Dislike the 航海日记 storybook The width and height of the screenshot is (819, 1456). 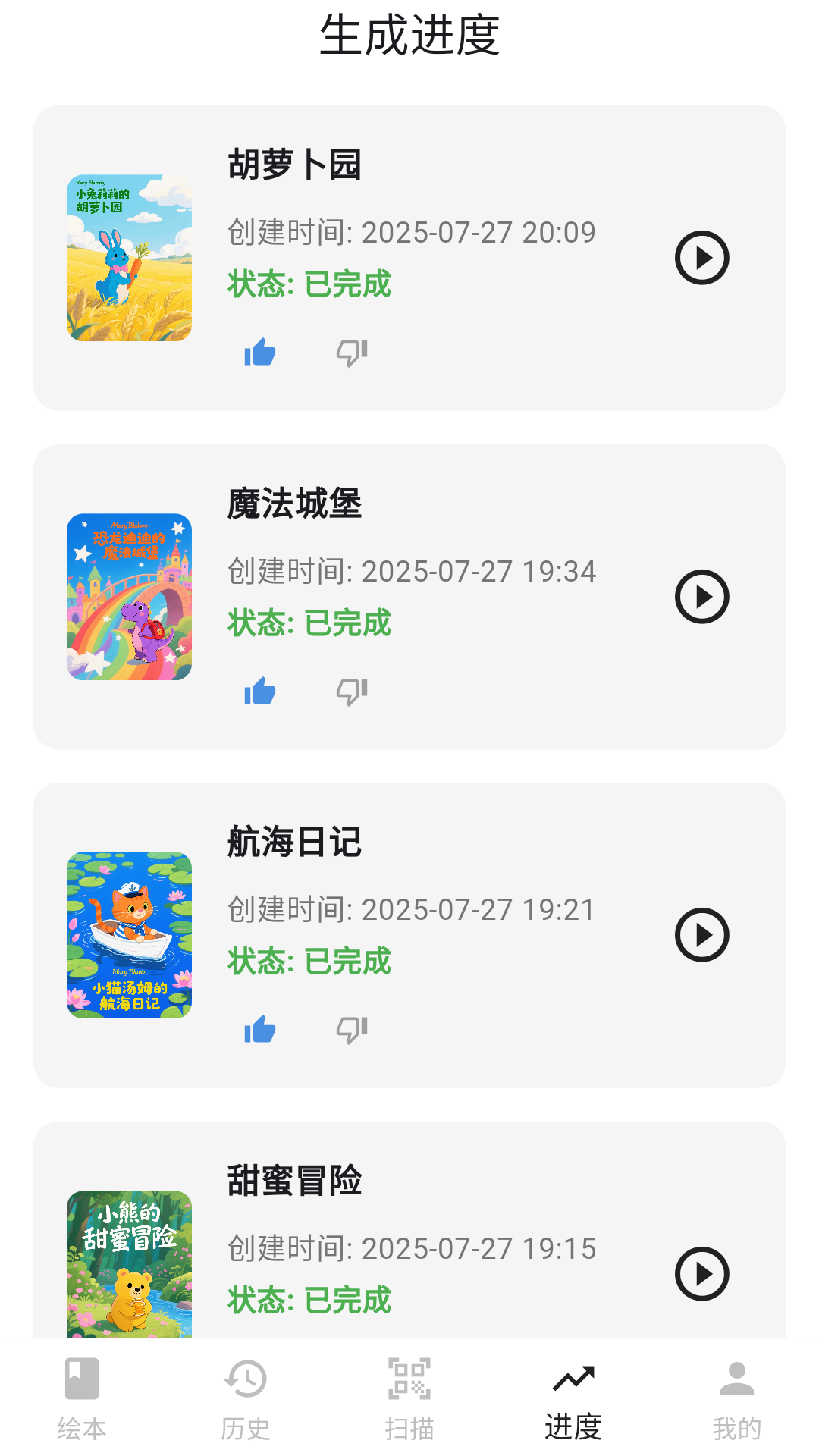point(352,1030)
